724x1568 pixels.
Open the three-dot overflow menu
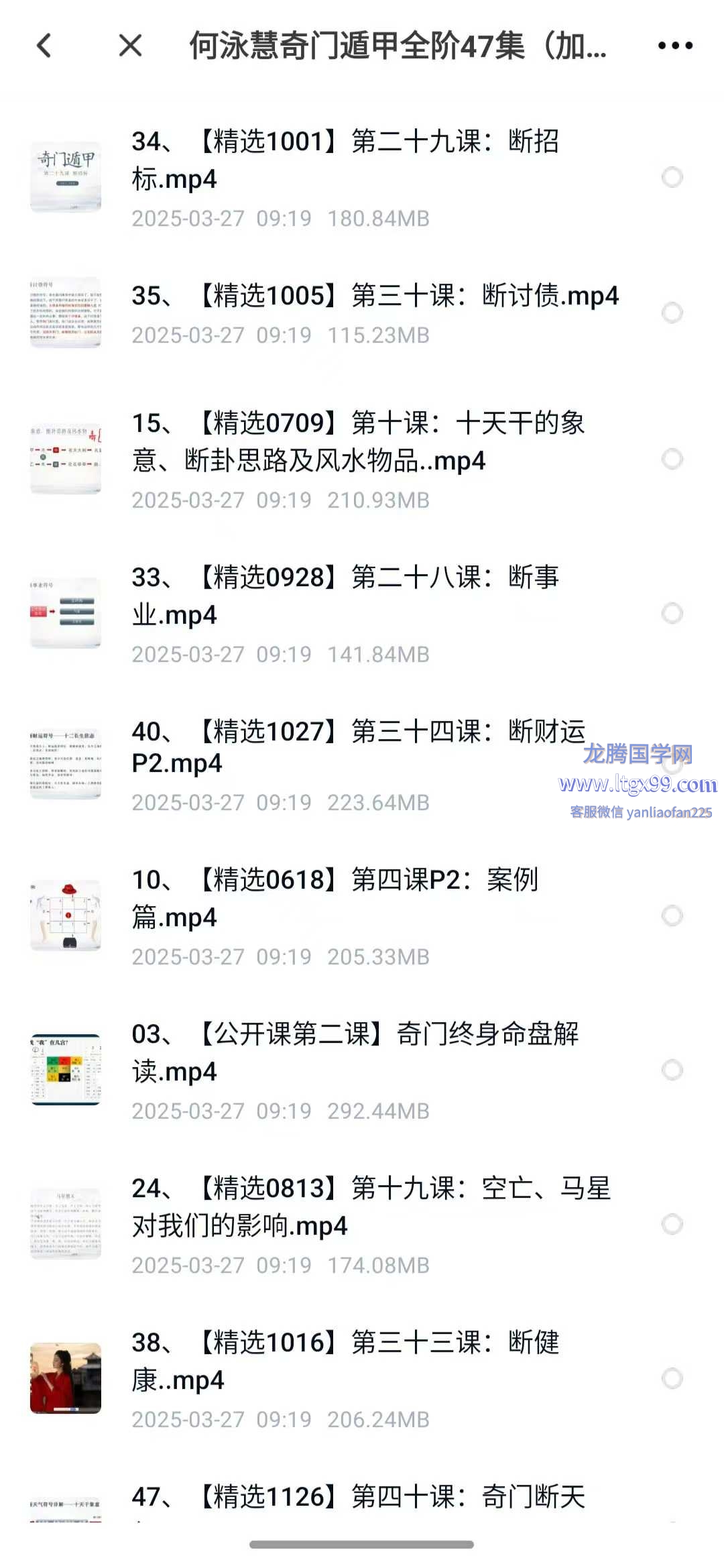point(674,46)
